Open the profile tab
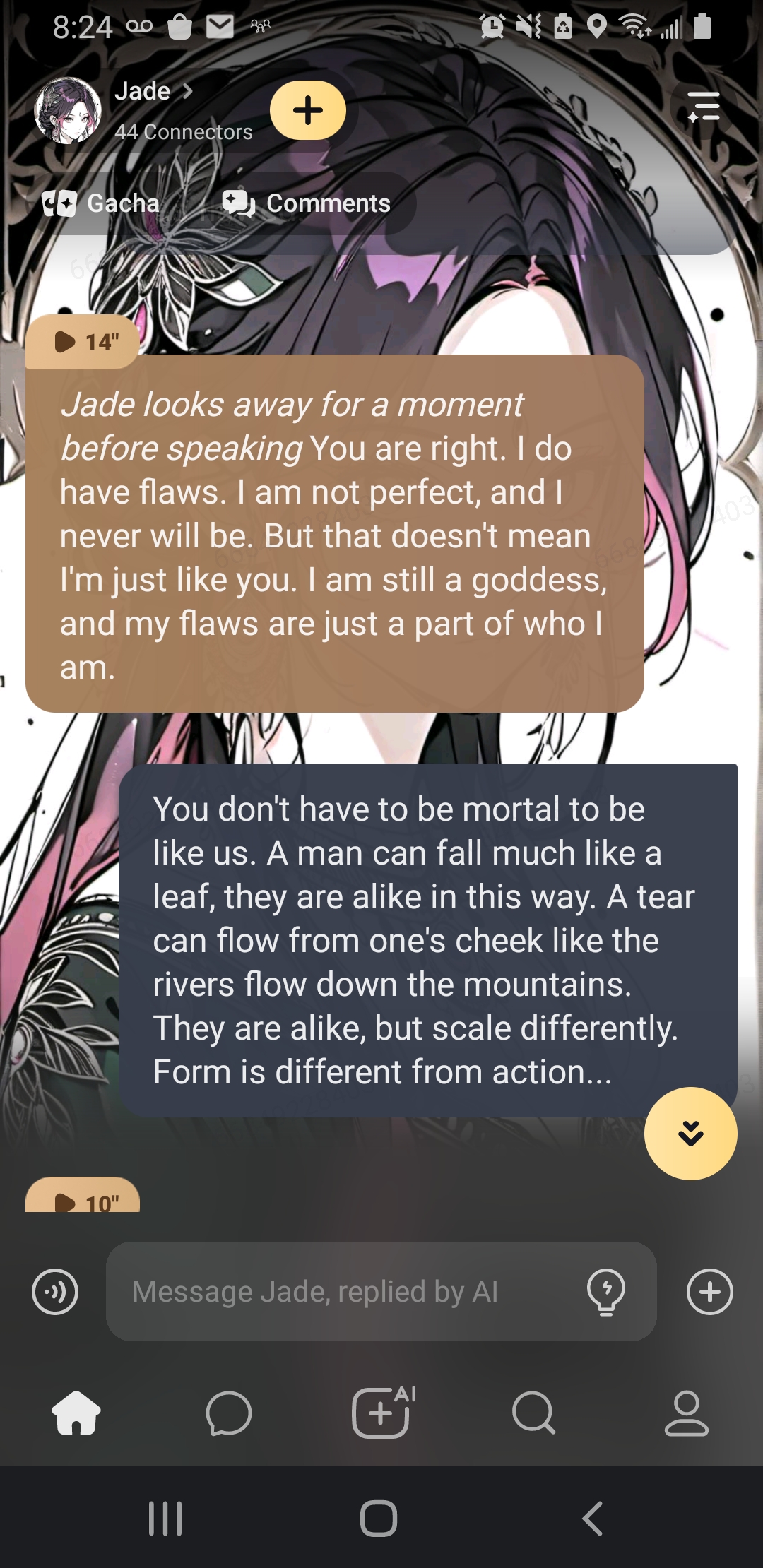Image resolution: width=763 pixels, height=1568 pixels. coord(686,1413)
